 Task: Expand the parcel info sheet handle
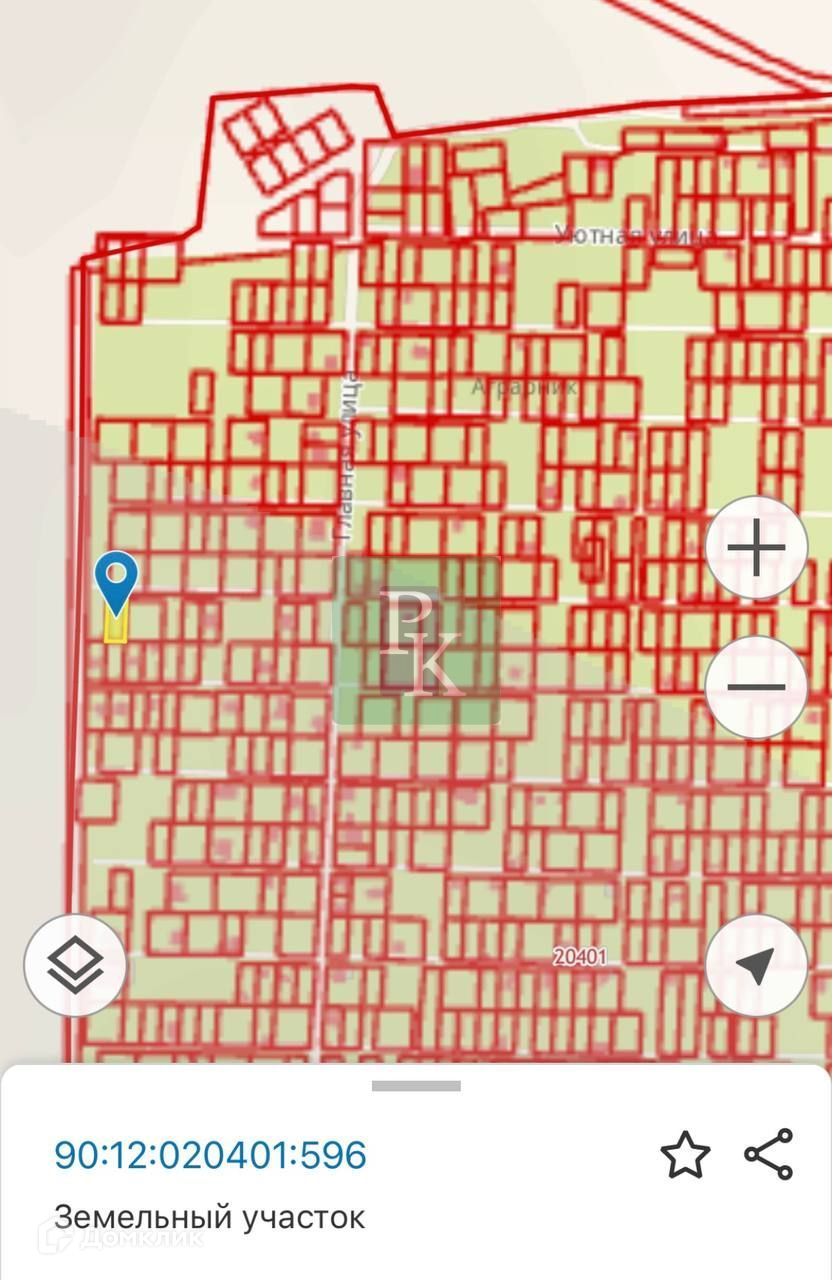[416, 1086]
